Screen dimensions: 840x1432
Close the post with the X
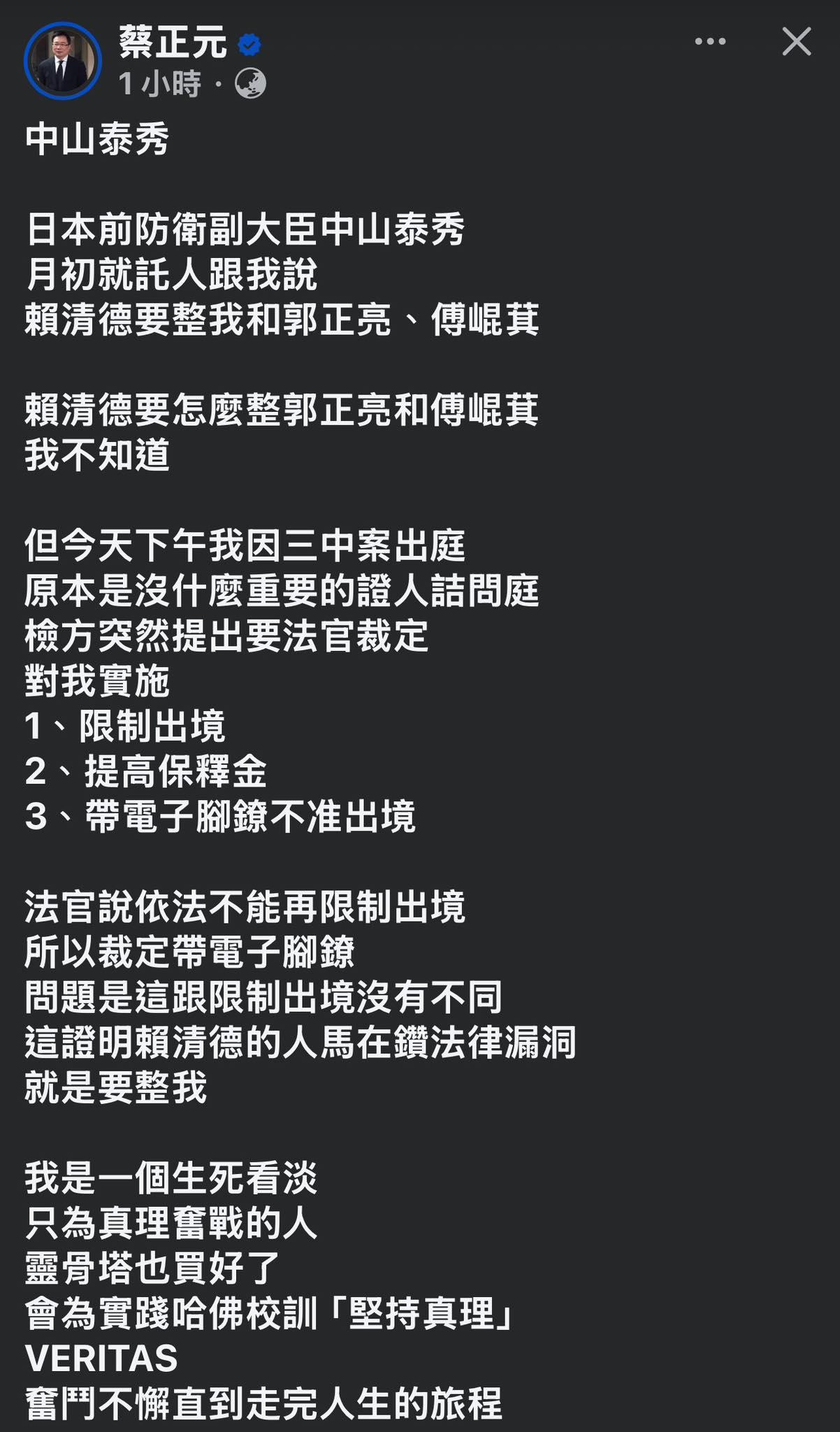(796, 42)
